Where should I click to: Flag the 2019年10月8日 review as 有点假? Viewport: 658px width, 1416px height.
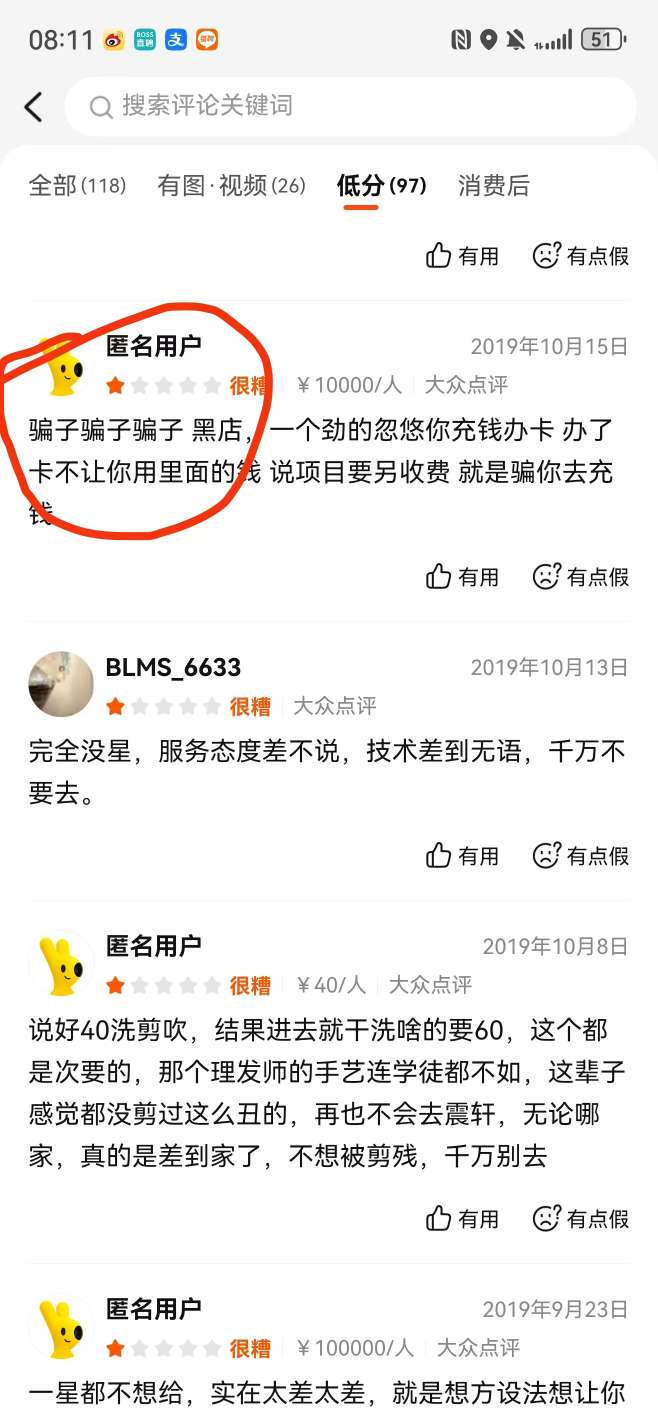click(x=580, y=1219)
